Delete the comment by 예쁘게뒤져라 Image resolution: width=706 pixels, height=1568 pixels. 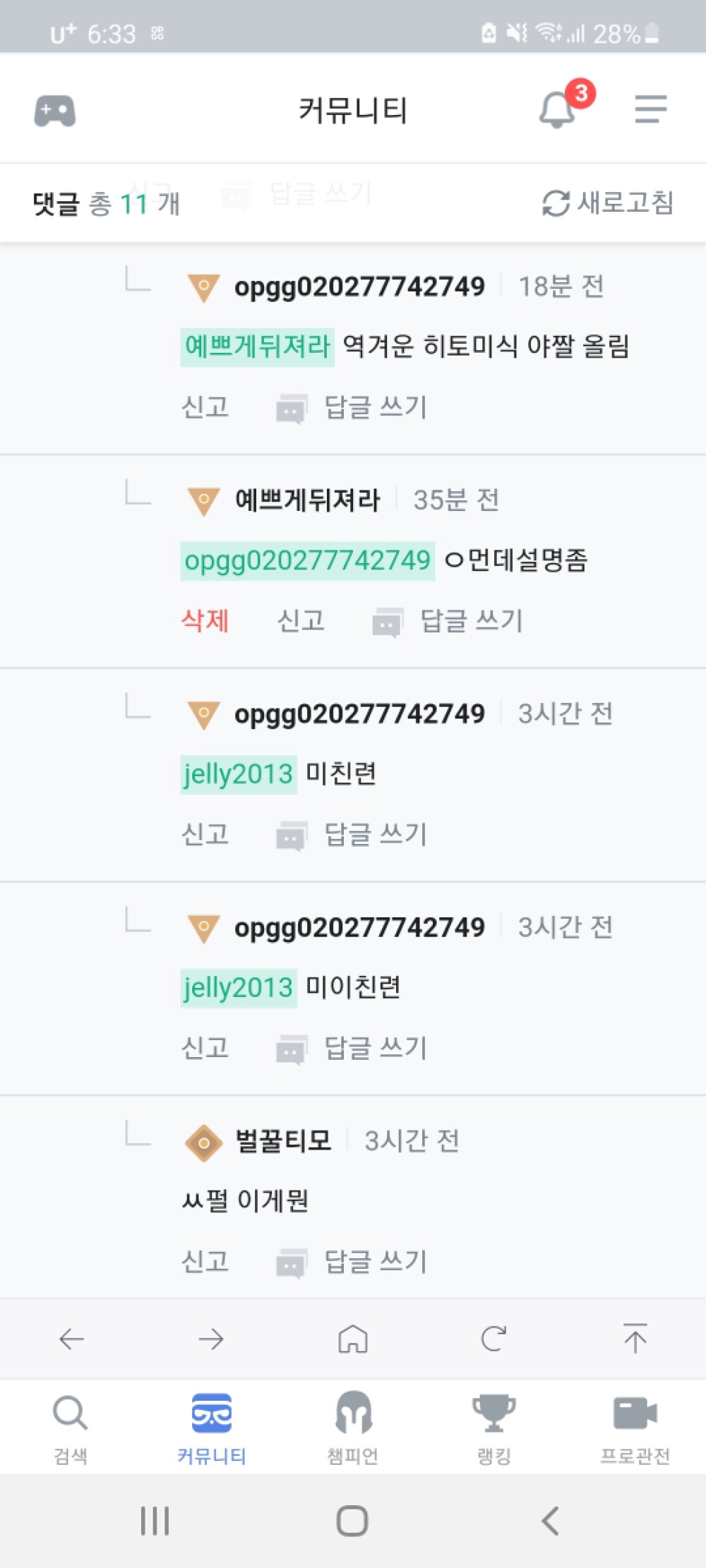pyautogui.click(x=205, y=621)
